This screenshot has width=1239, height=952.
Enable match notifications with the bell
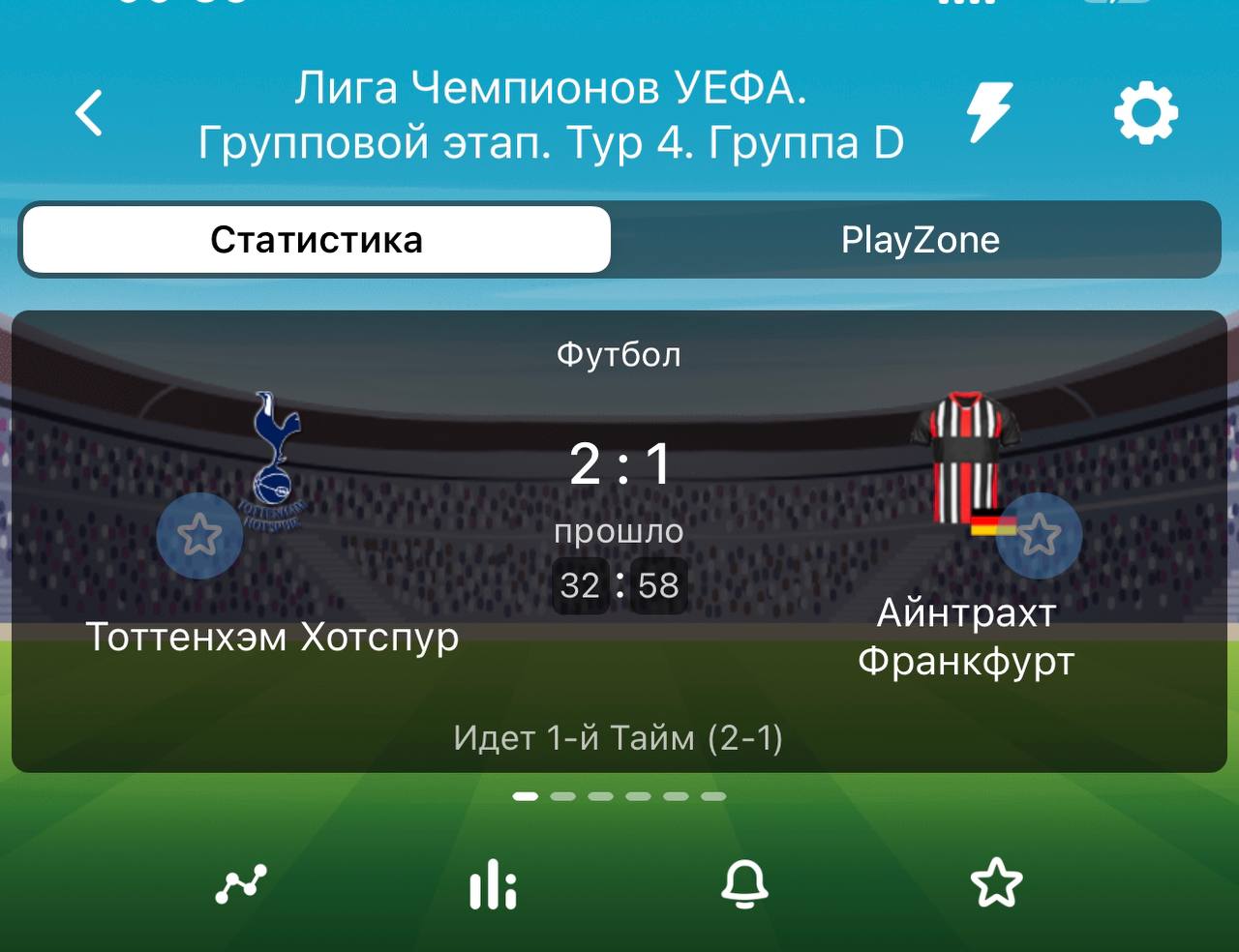(744, 883)
